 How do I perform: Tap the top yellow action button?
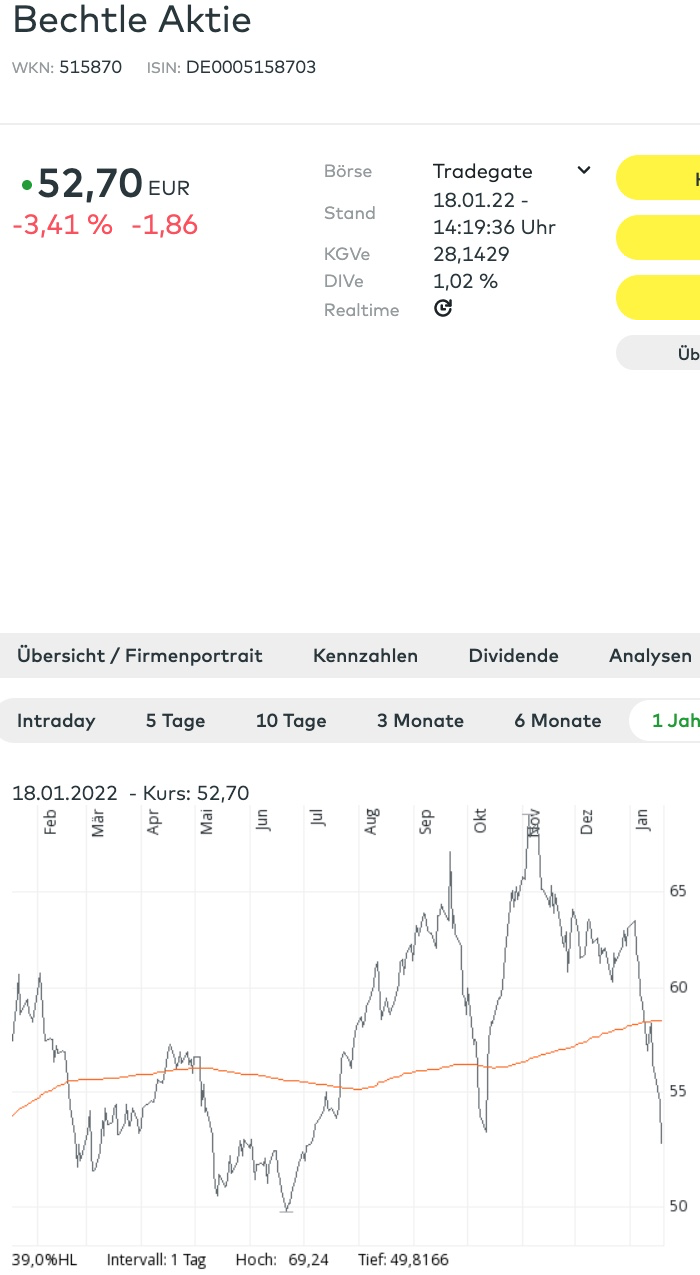click(x=660, y=178)
